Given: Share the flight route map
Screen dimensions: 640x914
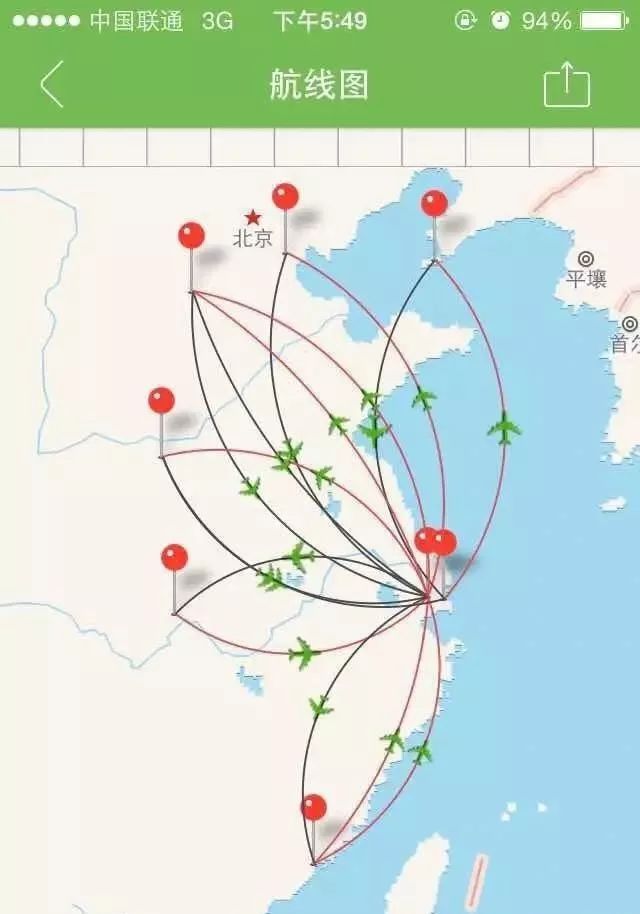Looking at the screenshot, I should (566, 85).
